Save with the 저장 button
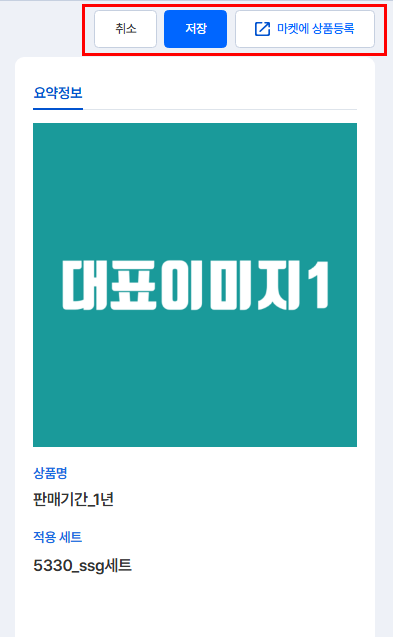The height and width of the screenshot is (637, 393). point(195,29)
